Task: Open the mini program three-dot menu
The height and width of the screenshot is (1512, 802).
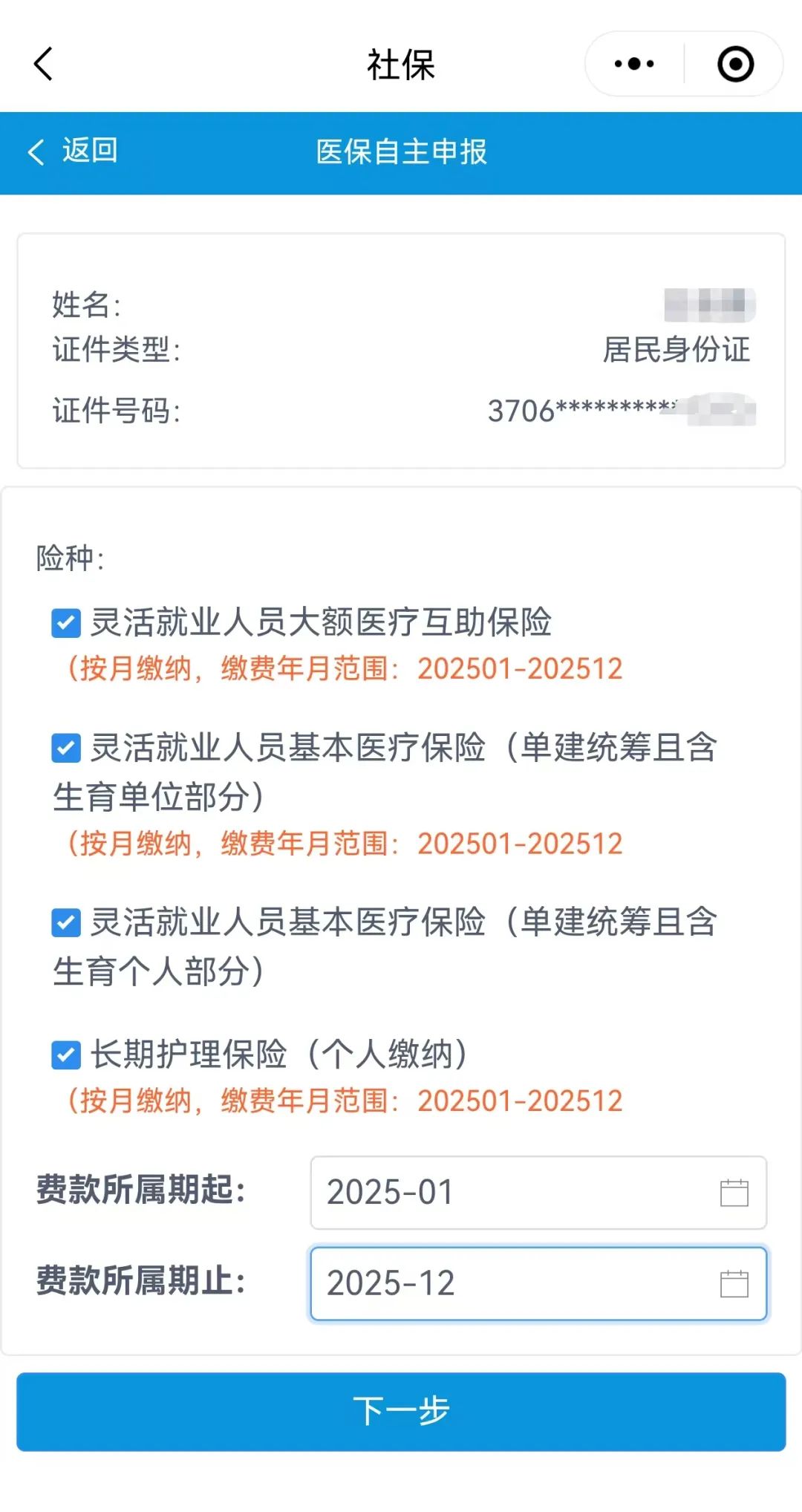Action: 634,64
